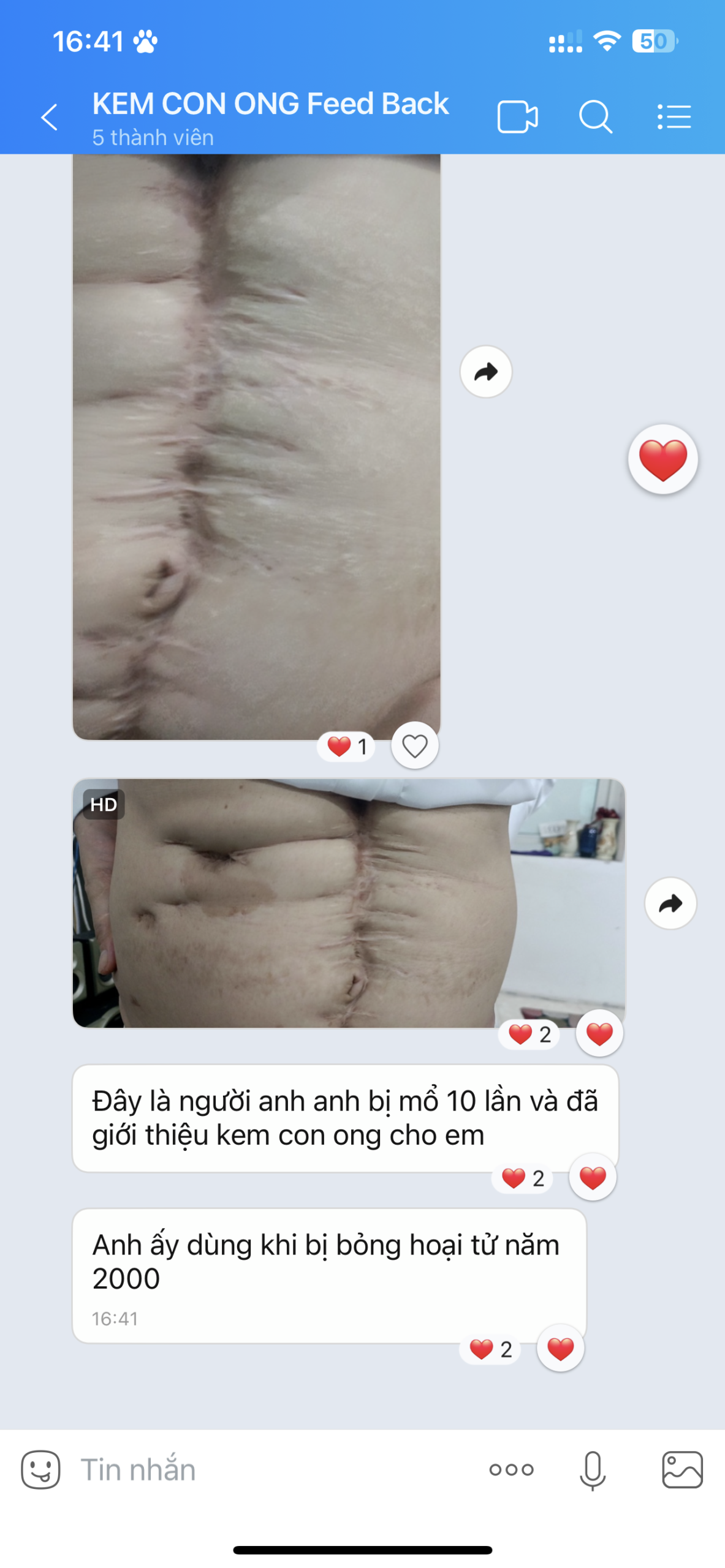See who reacted to the first photo
Image resolution: width=725 pixels, height=1568 pixels.
coord(347,747)
